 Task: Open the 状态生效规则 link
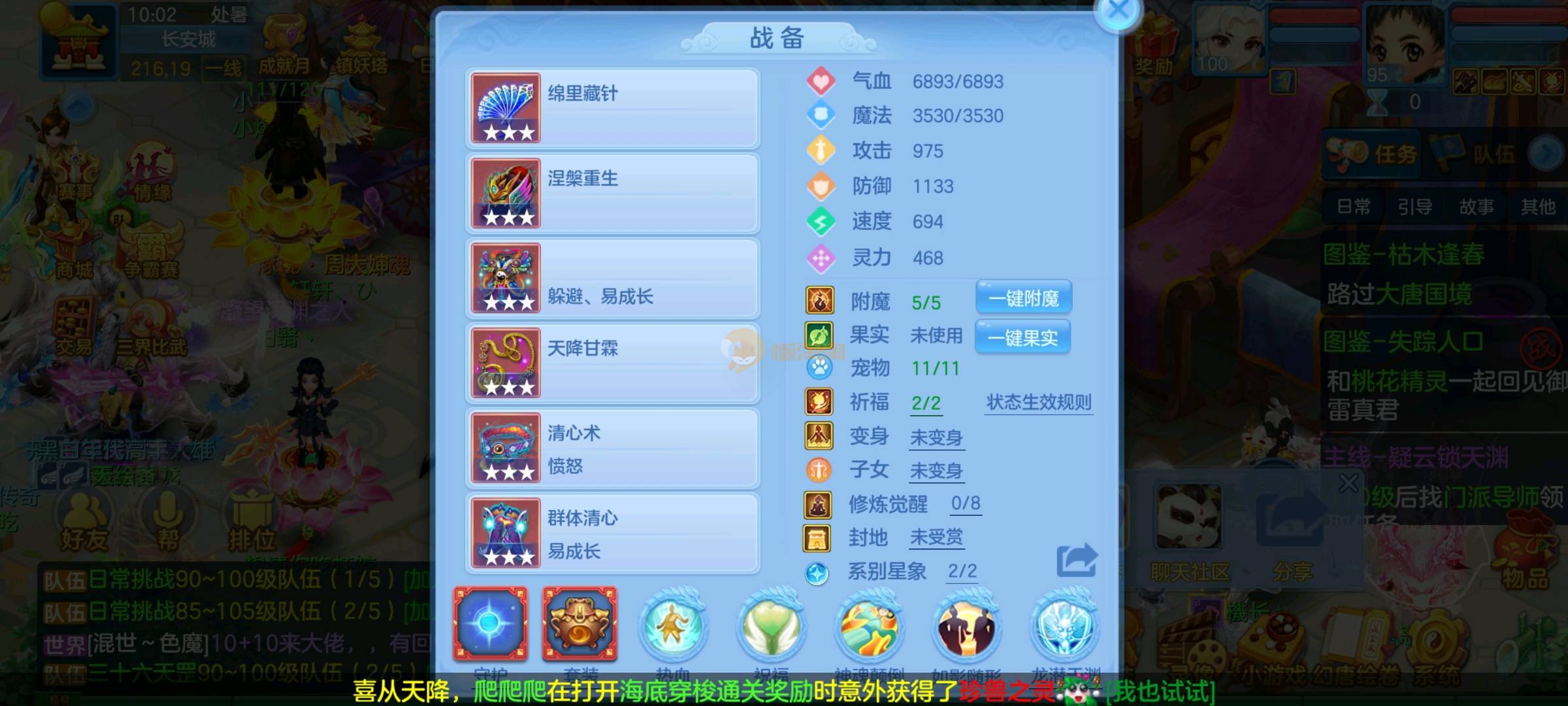[x=1038, y=402]
